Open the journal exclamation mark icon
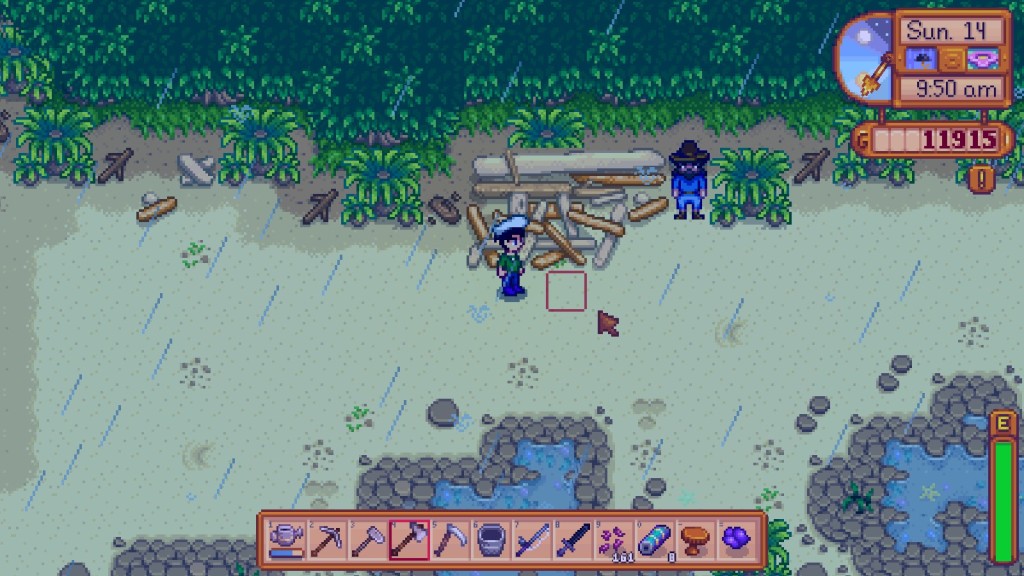 (x=983, y=177)
